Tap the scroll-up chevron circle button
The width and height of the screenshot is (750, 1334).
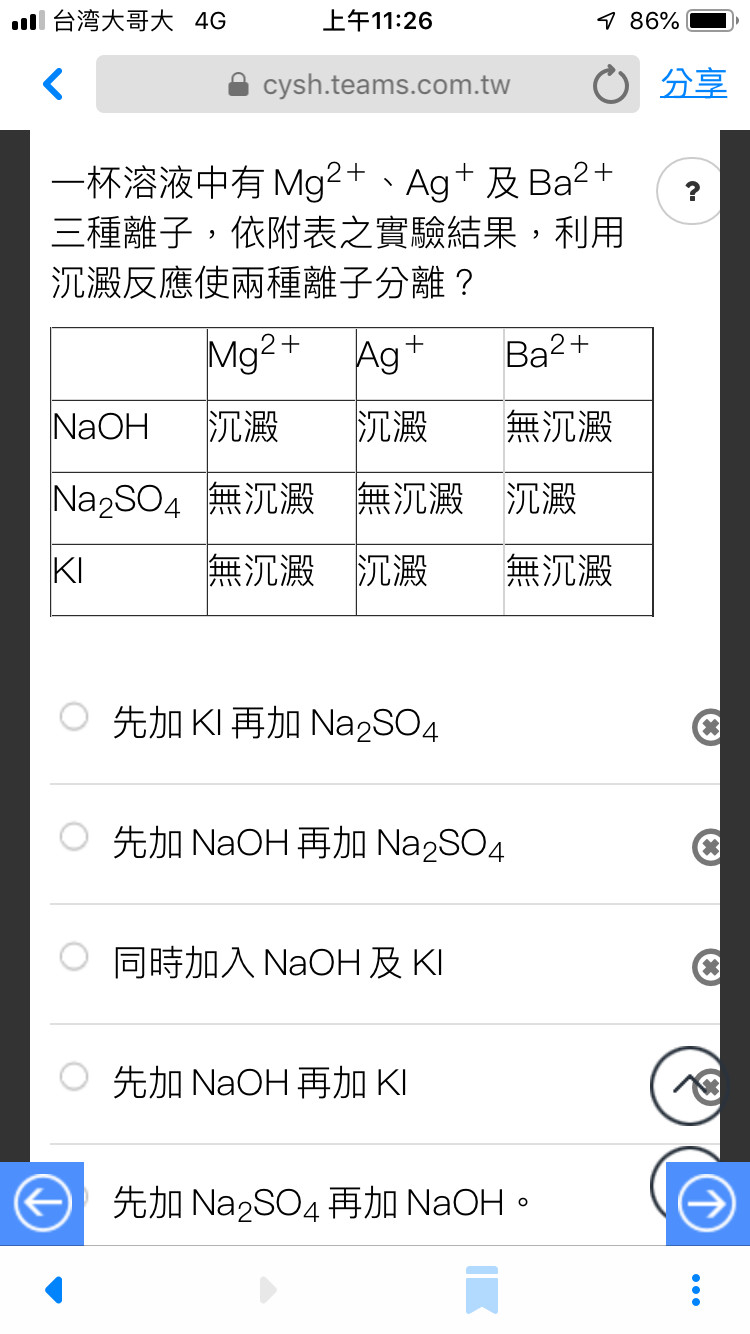tap(686, 1082)
